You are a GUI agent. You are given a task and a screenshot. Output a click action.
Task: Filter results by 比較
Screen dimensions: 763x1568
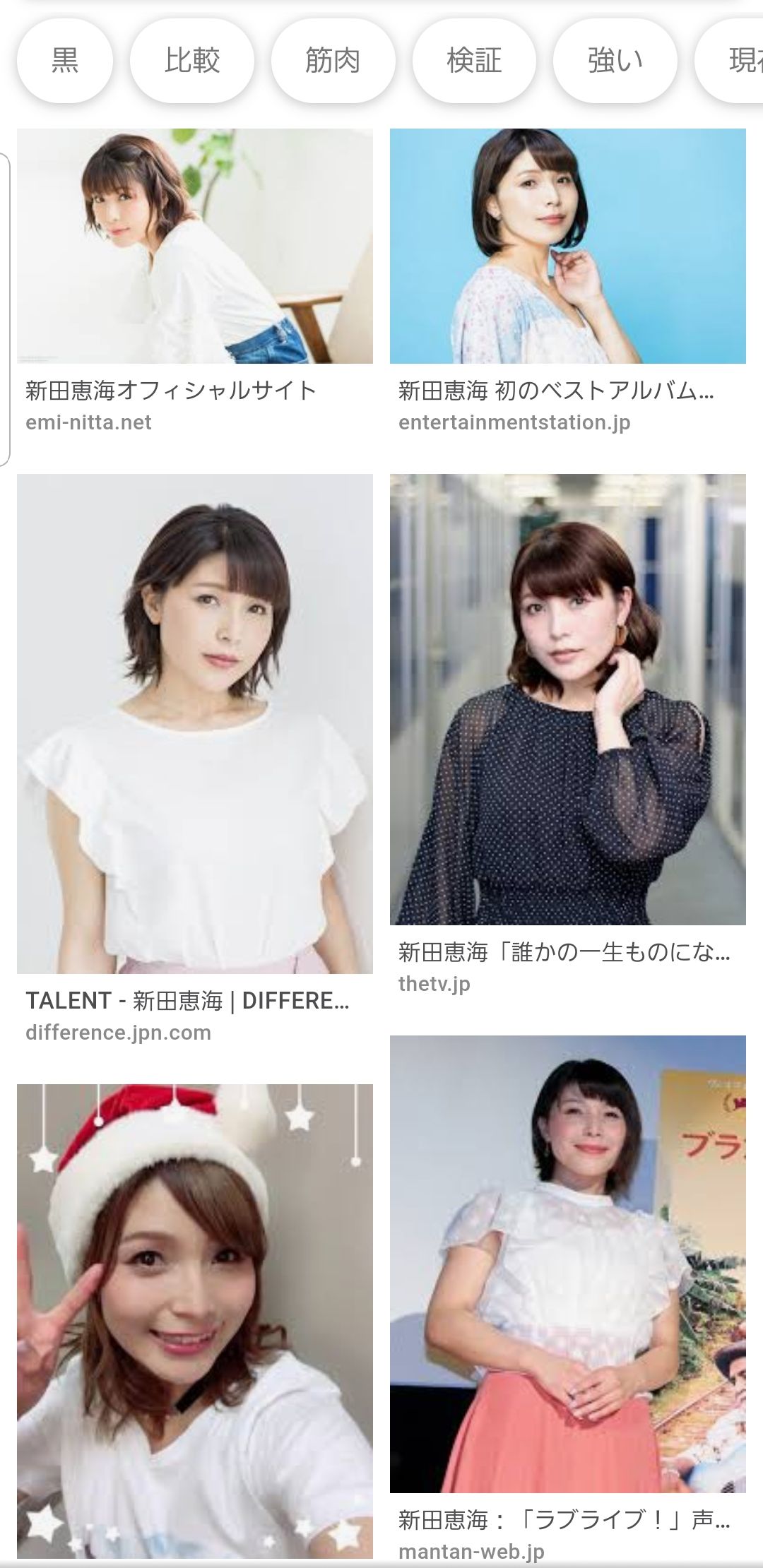coord(192,61)
